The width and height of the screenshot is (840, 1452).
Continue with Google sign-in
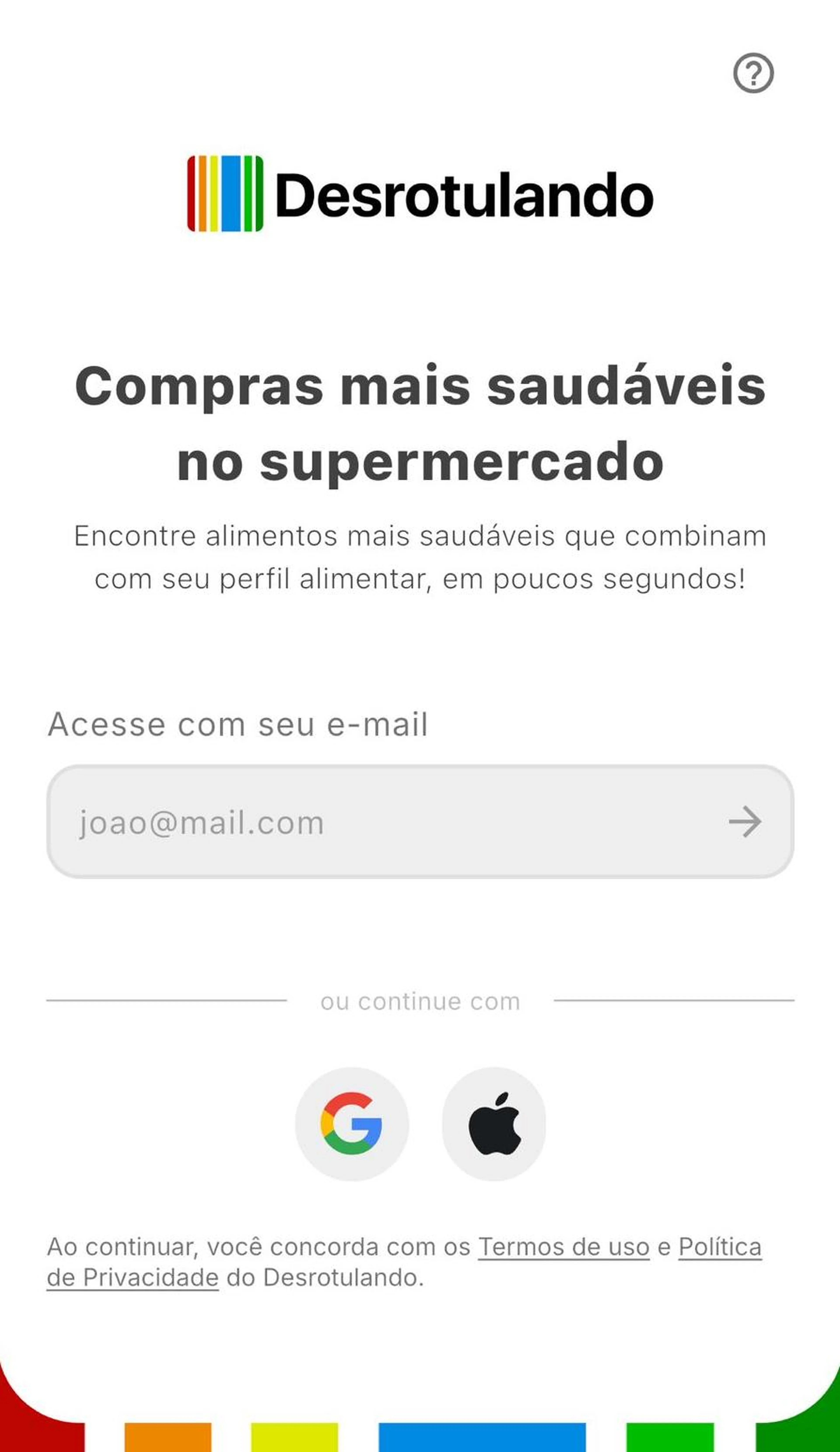coord(352,1124)
